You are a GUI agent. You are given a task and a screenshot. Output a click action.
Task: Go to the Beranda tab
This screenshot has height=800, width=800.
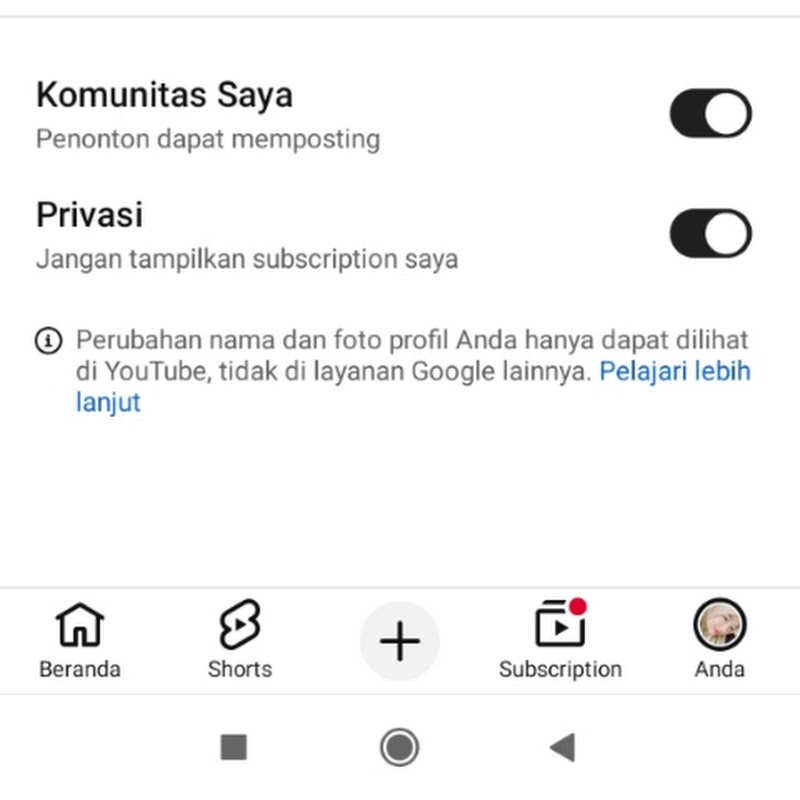tap(80, 641)
